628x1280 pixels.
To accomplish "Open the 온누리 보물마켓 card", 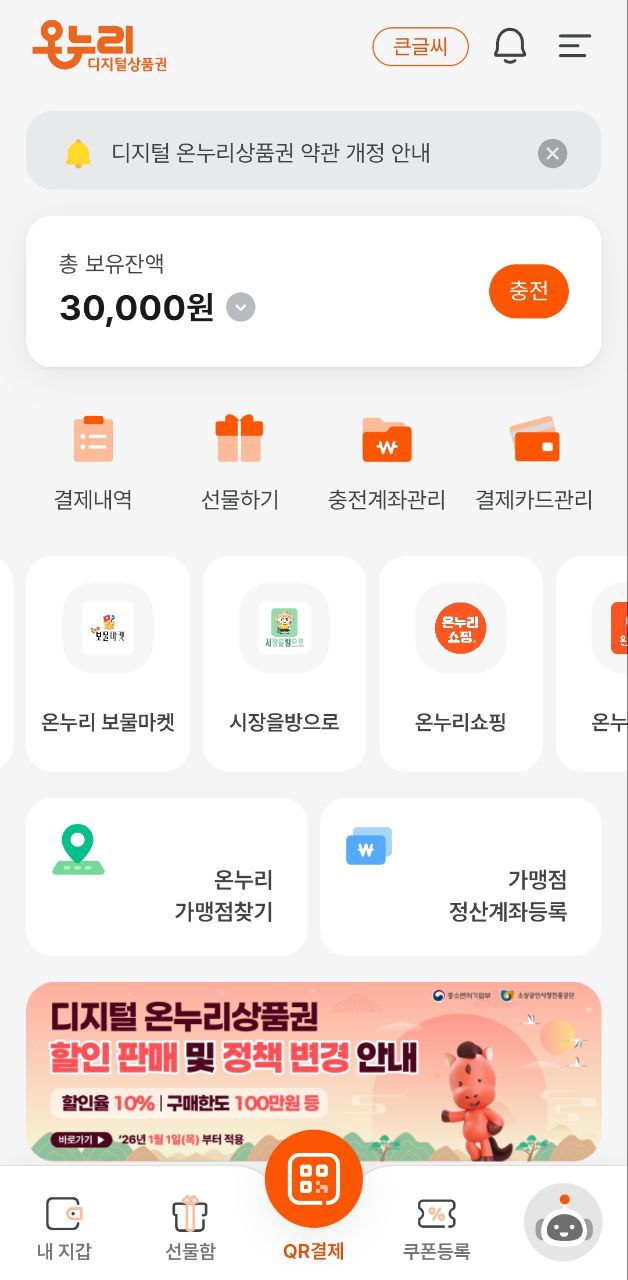I will 108,663.
